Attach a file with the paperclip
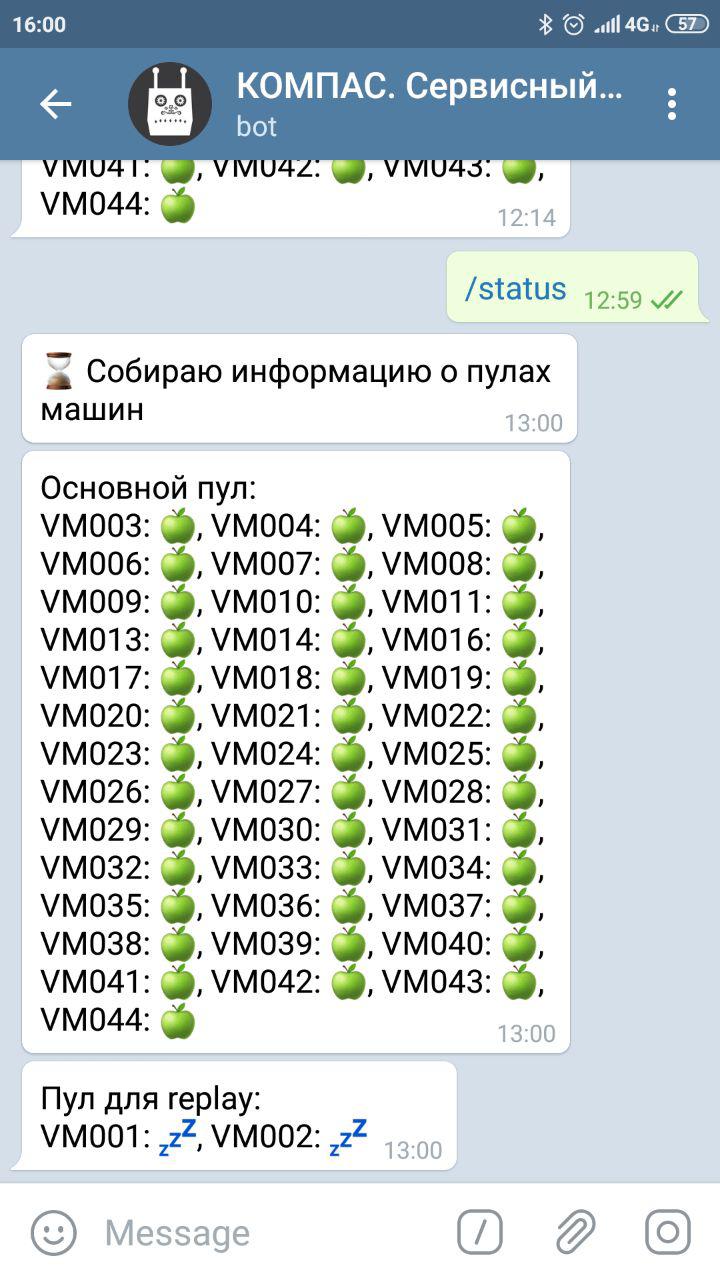Image resolution: width=720 pixels, height=1280 pixels. coord(575,1232)
